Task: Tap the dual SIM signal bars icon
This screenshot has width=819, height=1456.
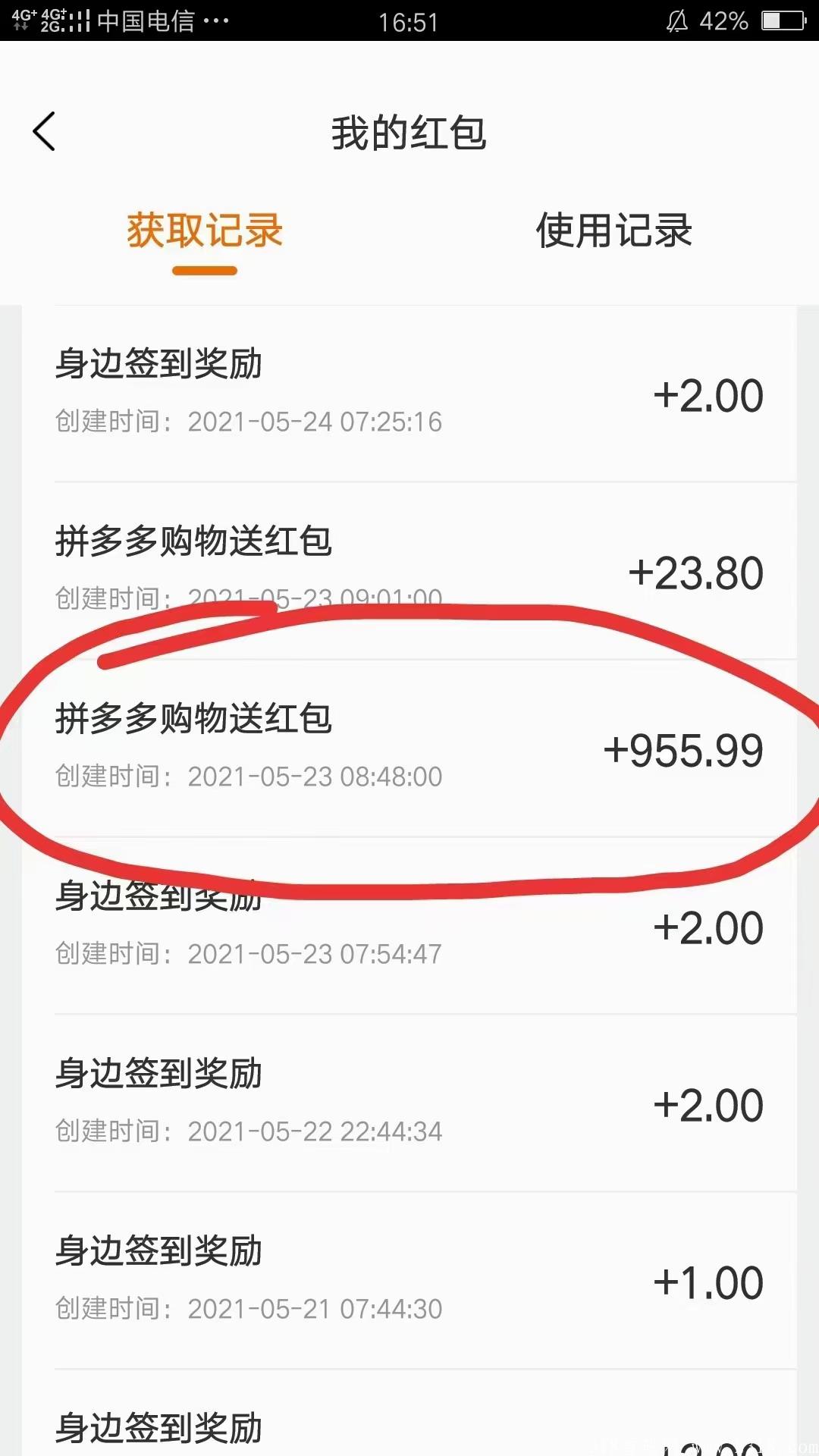Action: pos(80,21)
